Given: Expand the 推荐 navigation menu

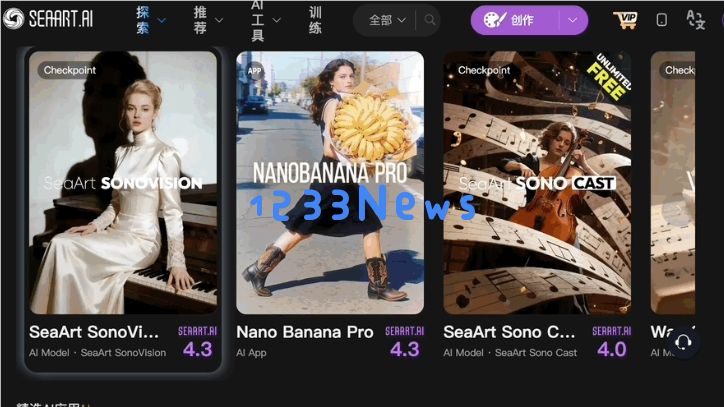Looking at the screenshot, I should pyautogui.click(x=207, y=20).
